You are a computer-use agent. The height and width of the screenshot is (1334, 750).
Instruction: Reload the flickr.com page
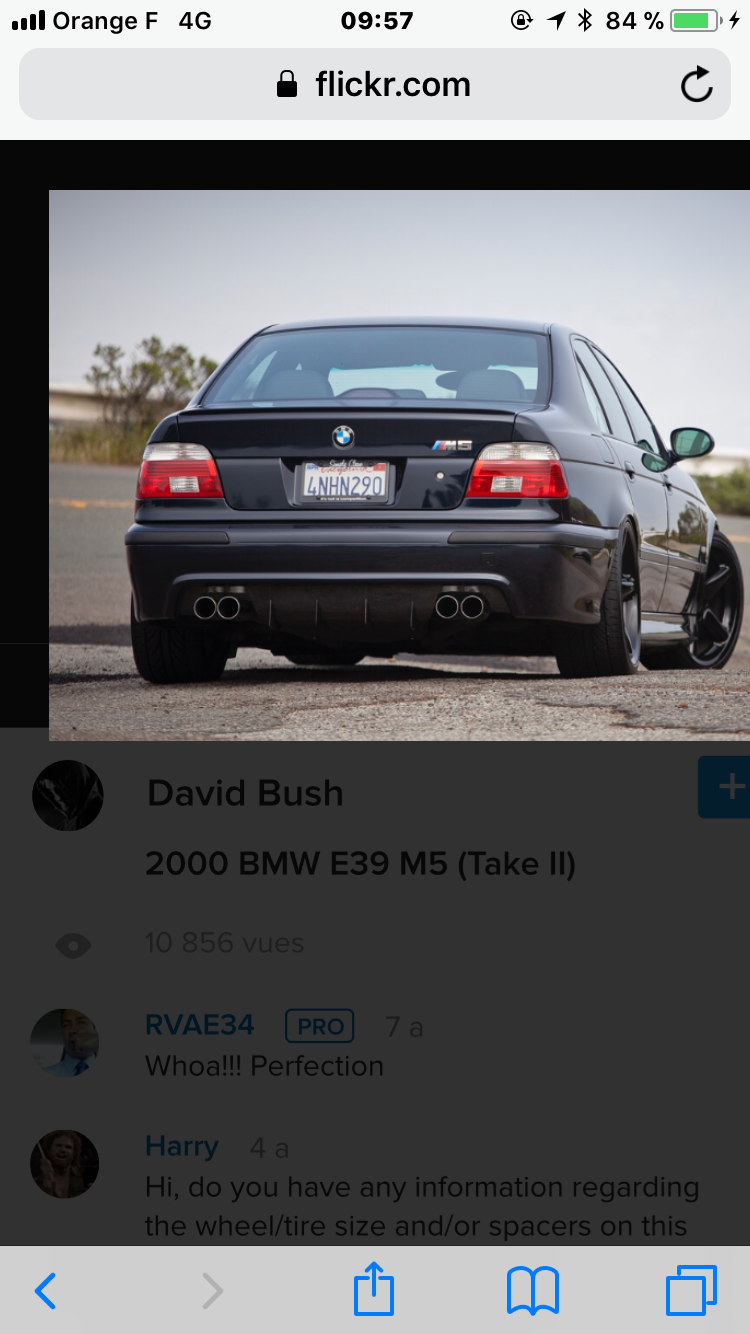coord(696,85)
